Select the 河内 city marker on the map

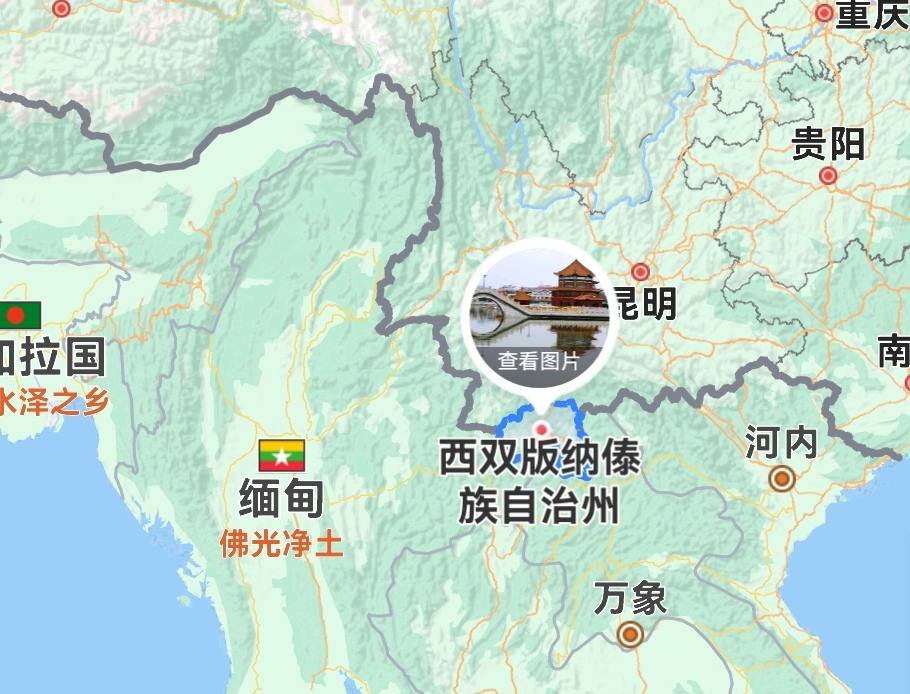point(782,479)
